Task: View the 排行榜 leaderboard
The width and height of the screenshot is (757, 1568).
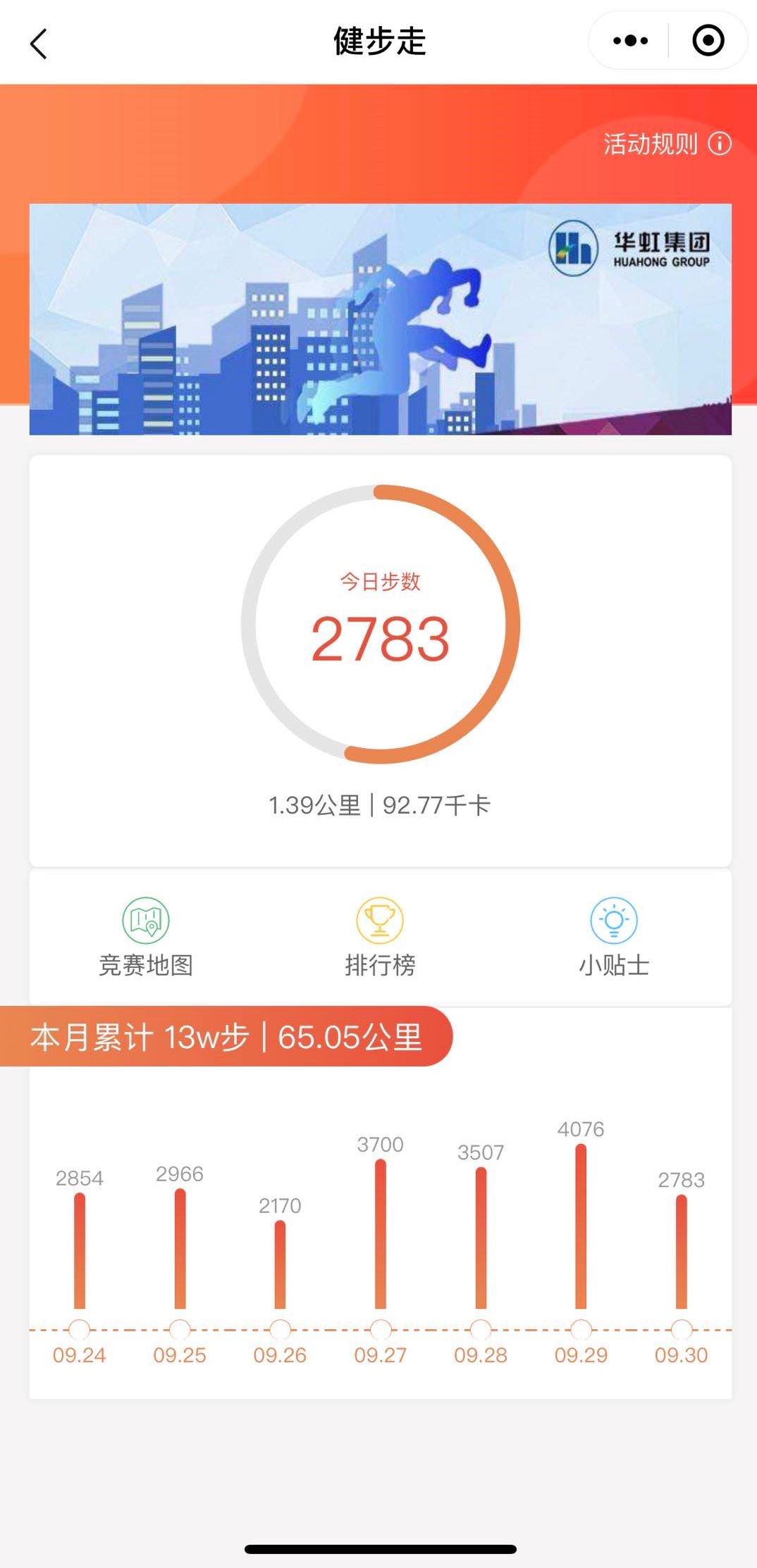Action: [x=380, y=937]
